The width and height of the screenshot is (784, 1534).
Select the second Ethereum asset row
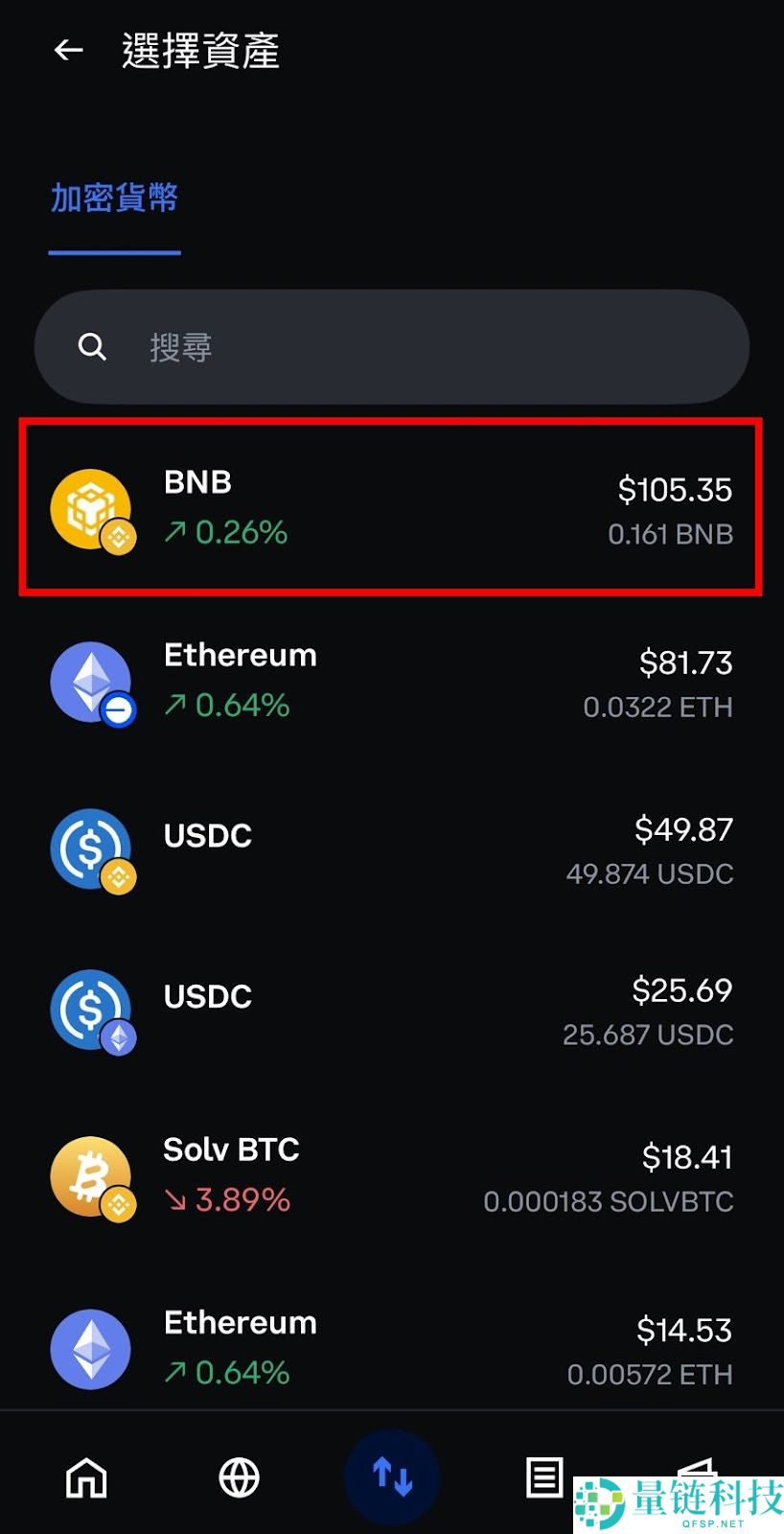(391, 1347)
